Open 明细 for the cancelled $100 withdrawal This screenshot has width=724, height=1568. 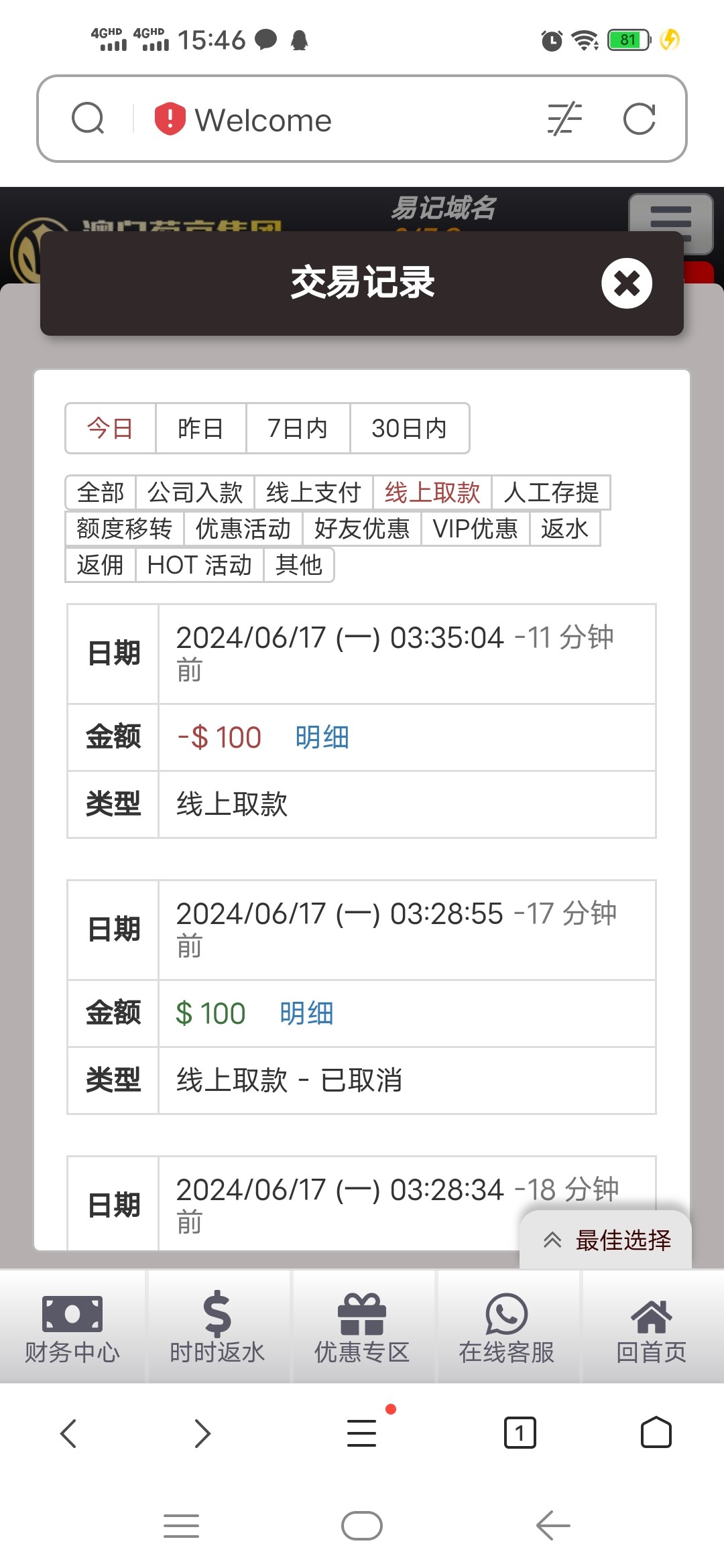[306, 1013]
